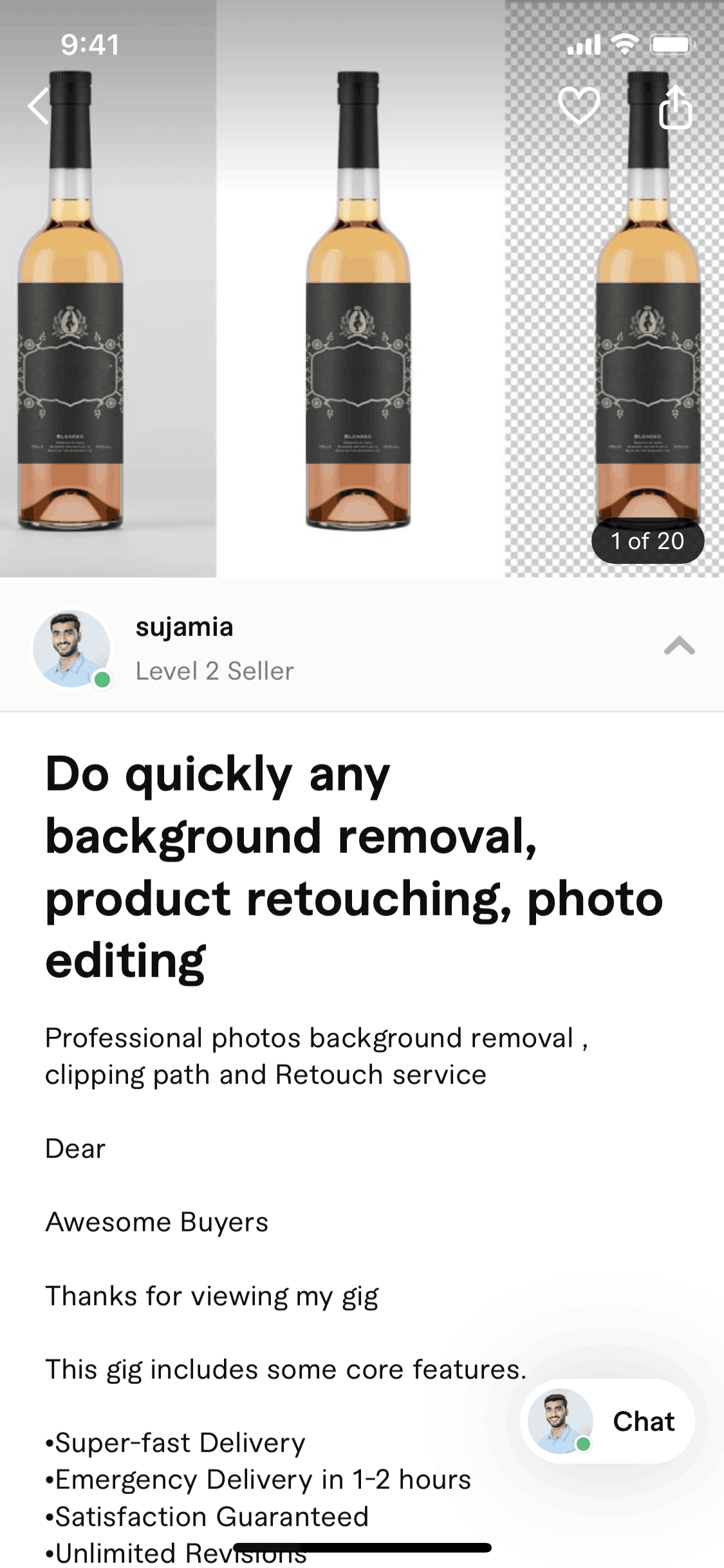
Task: Open sujamia's seller profile by name
Action: 183,627
